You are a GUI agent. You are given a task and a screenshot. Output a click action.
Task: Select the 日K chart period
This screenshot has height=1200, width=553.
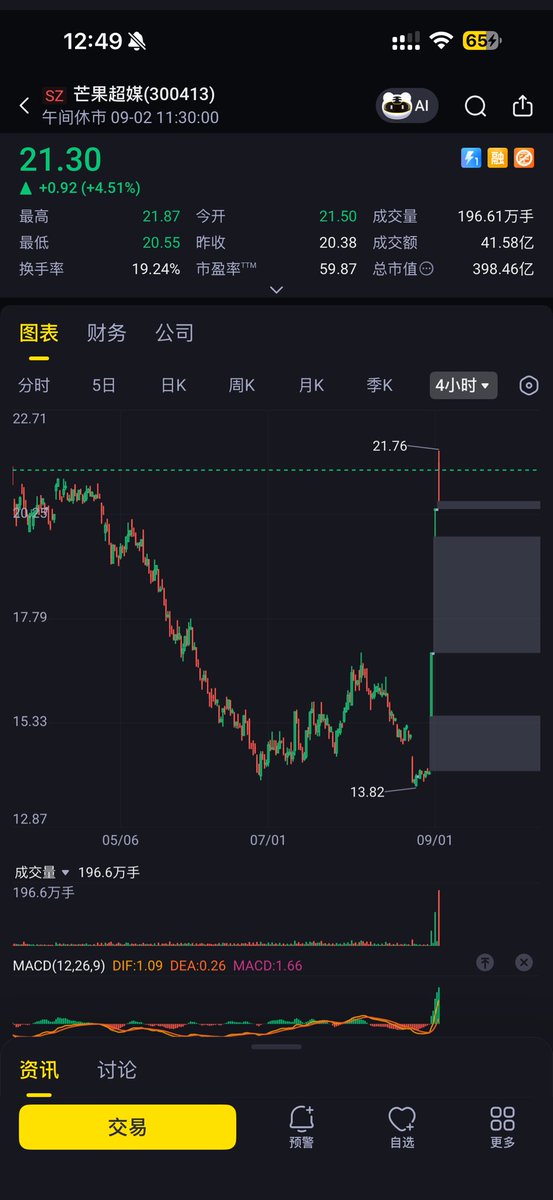pyautogui.click(x=174, y=386)
